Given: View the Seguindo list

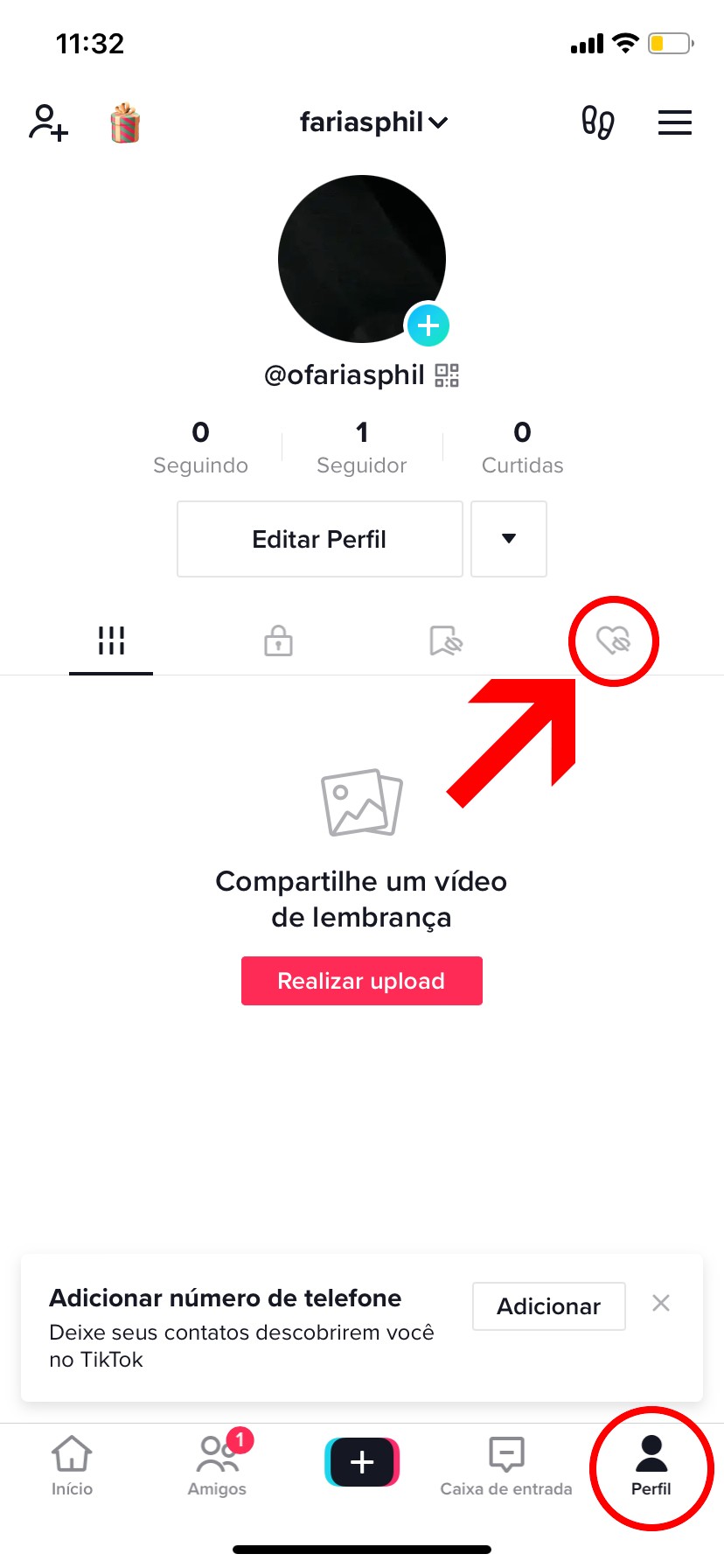Looking at the screenshot, I should pos(200,447).
